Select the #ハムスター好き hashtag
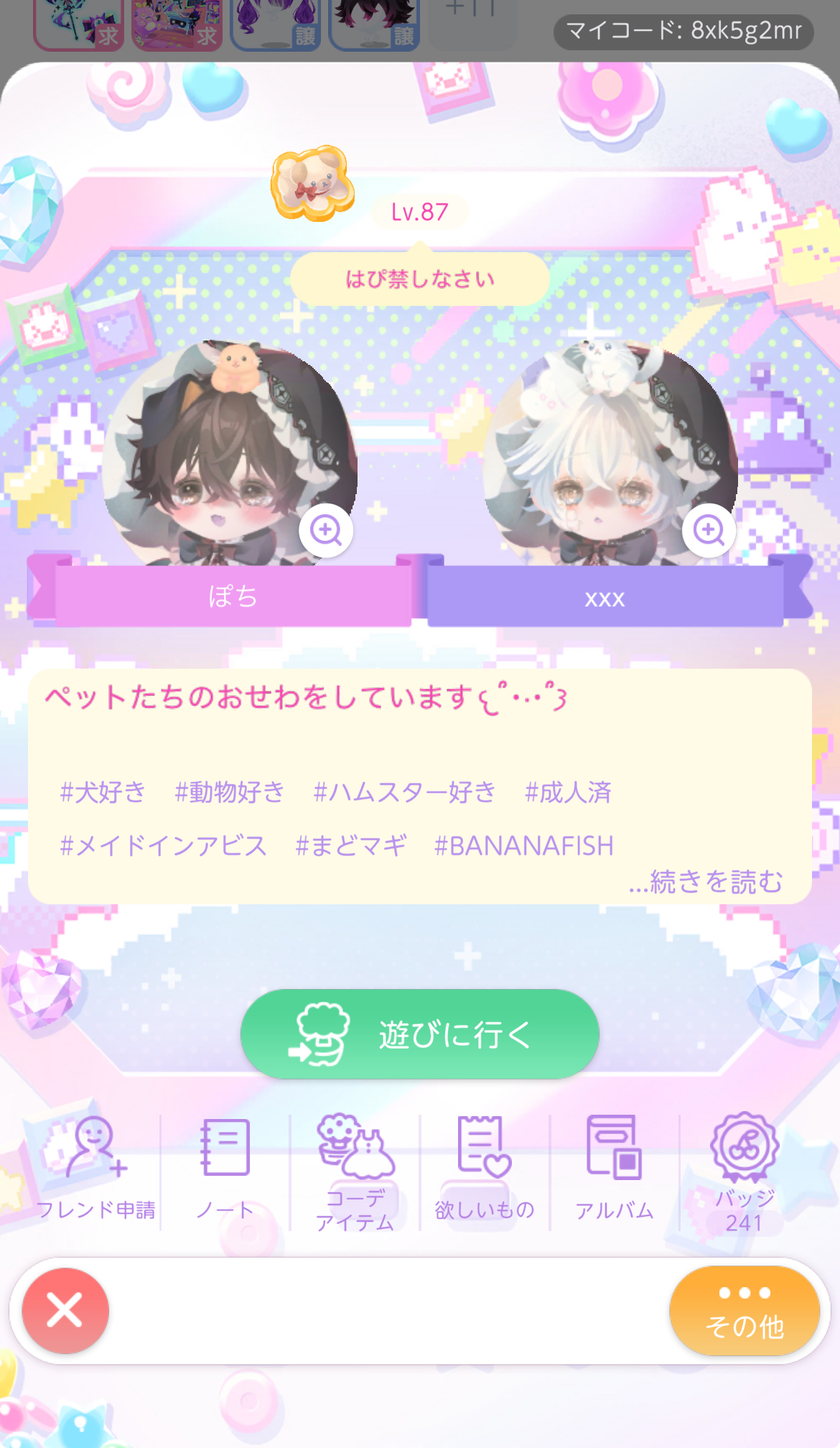840x1448 pixels. tap(405, 792)
